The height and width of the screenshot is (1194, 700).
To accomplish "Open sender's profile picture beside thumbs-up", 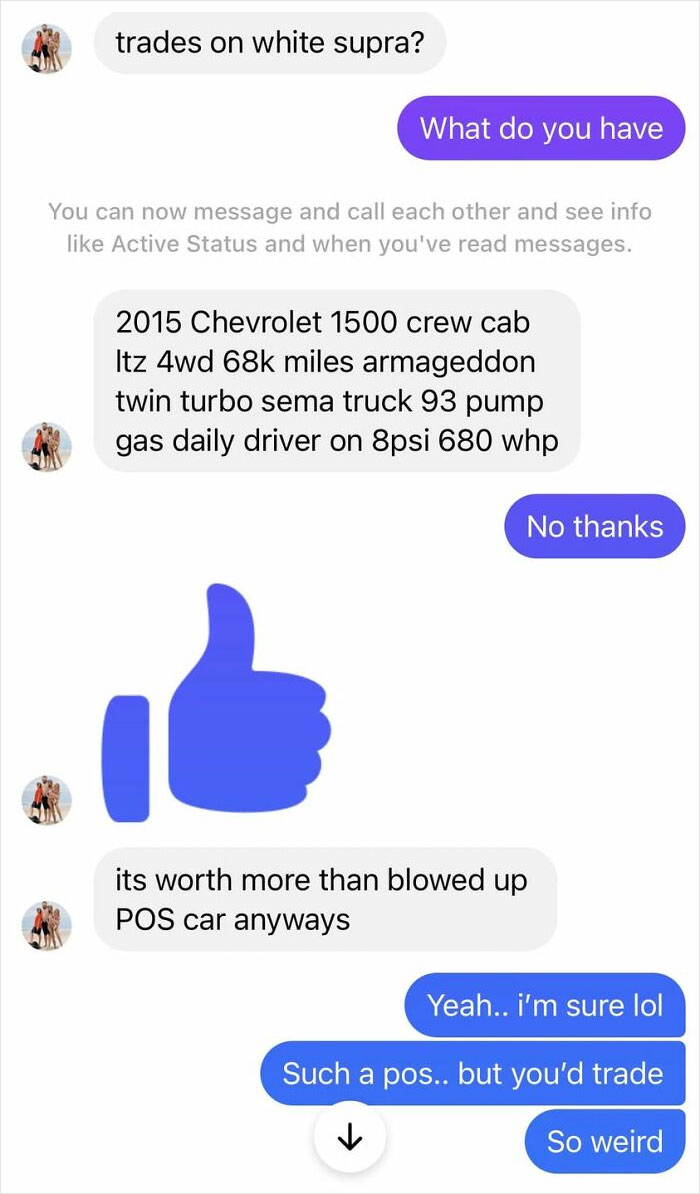I will click(x=46, y=800).
